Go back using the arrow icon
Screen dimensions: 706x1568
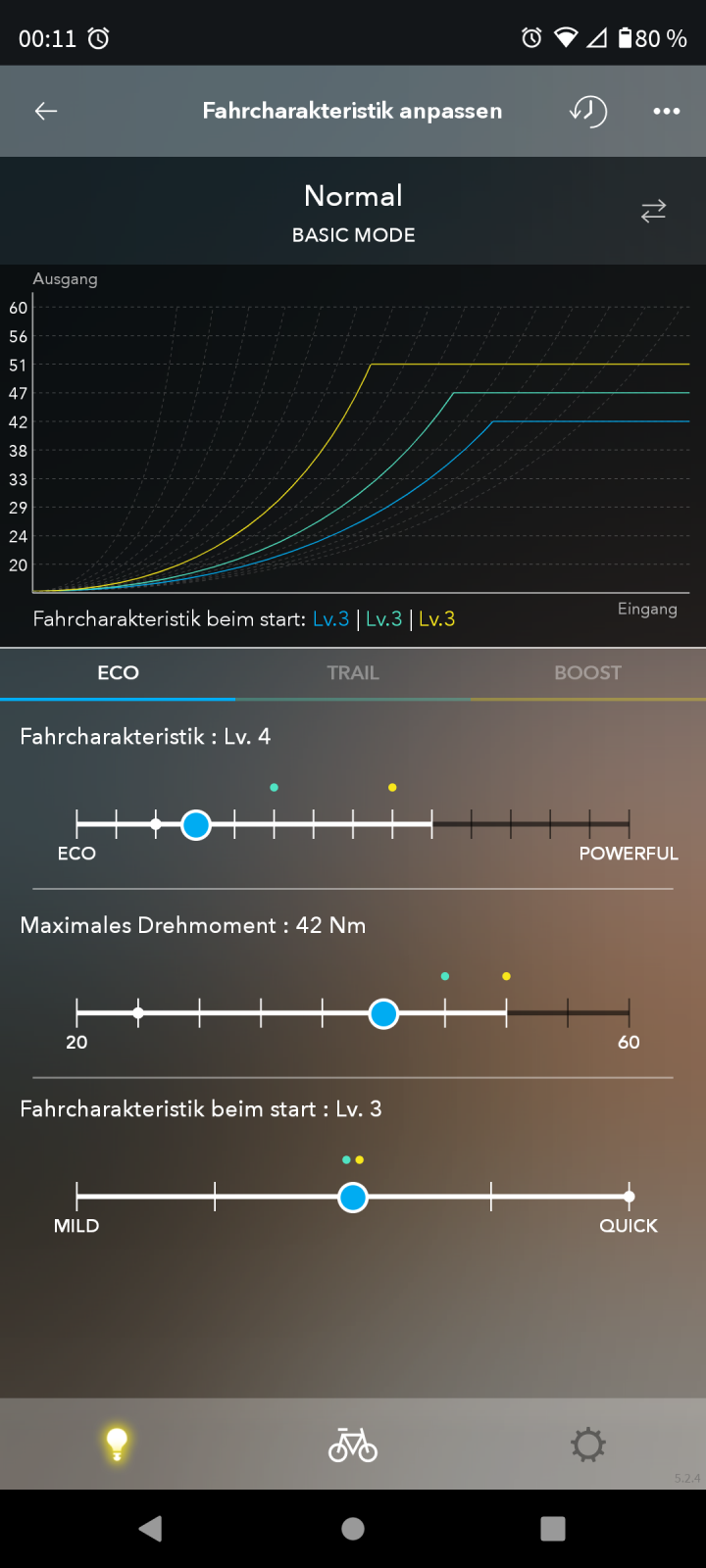[x=46, y=112]
